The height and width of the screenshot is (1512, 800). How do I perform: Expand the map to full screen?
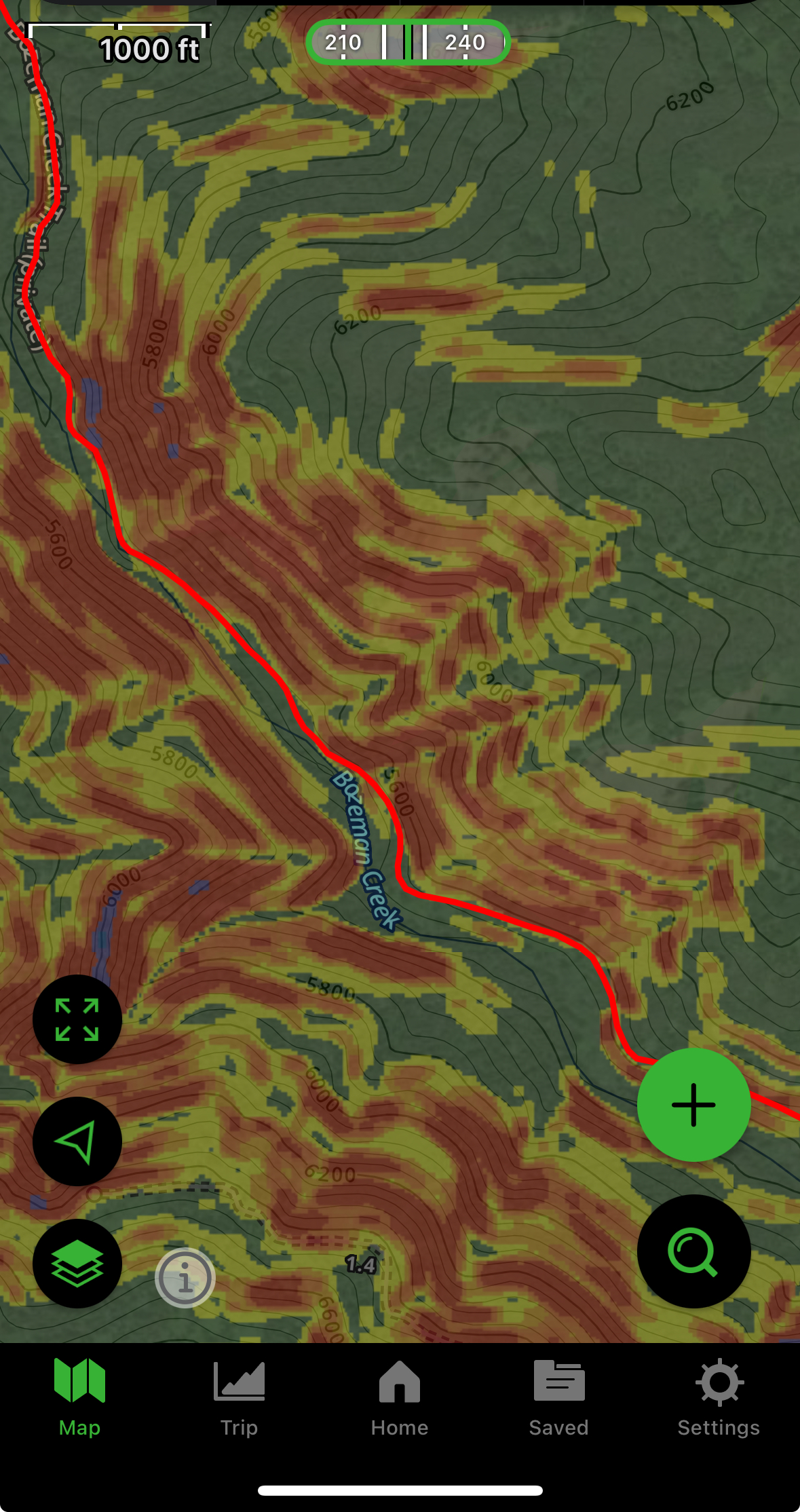77,1019
